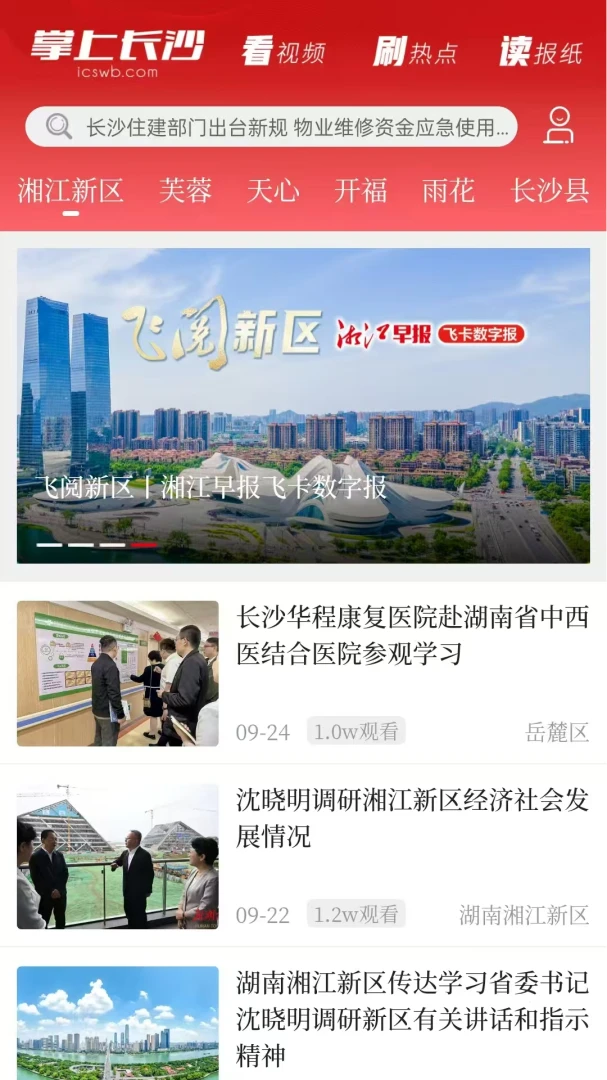Screen dimensions: 607x1080
Task: Switch to the 长沙县 tab
Action: coord(550,191)
